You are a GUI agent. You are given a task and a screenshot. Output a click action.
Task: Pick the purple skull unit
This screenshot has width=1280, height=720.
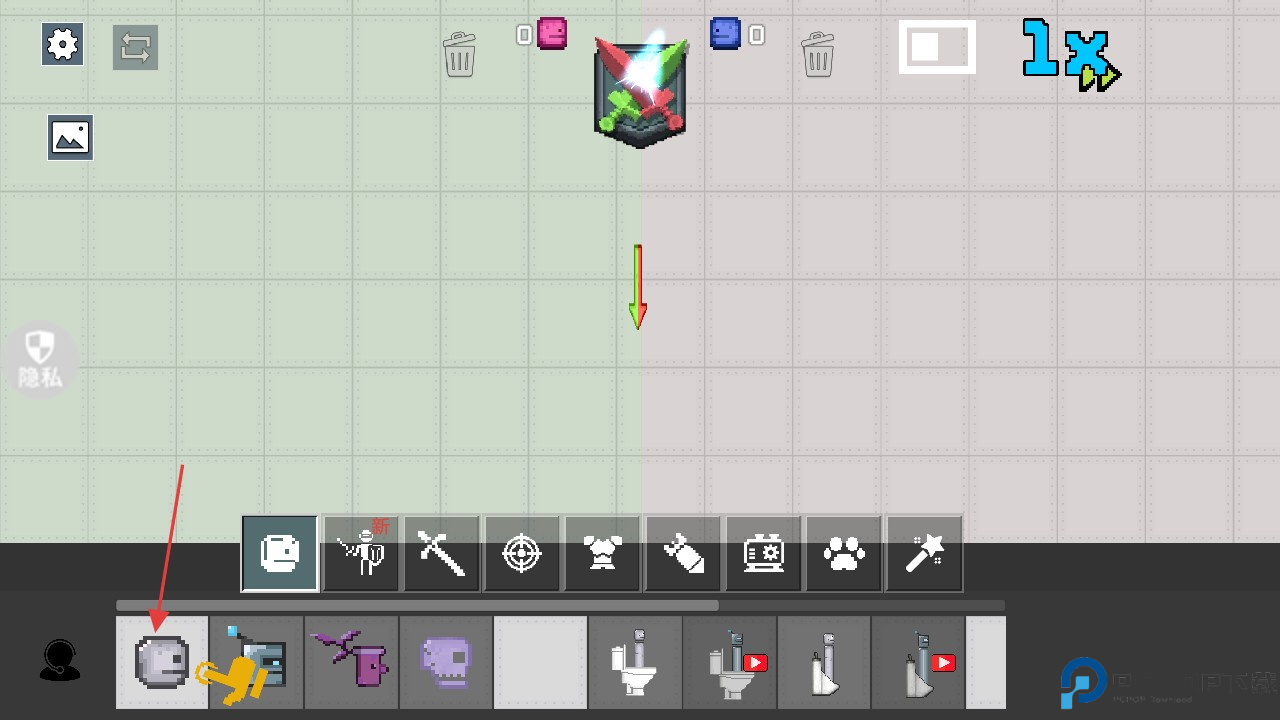click(446, 662)
